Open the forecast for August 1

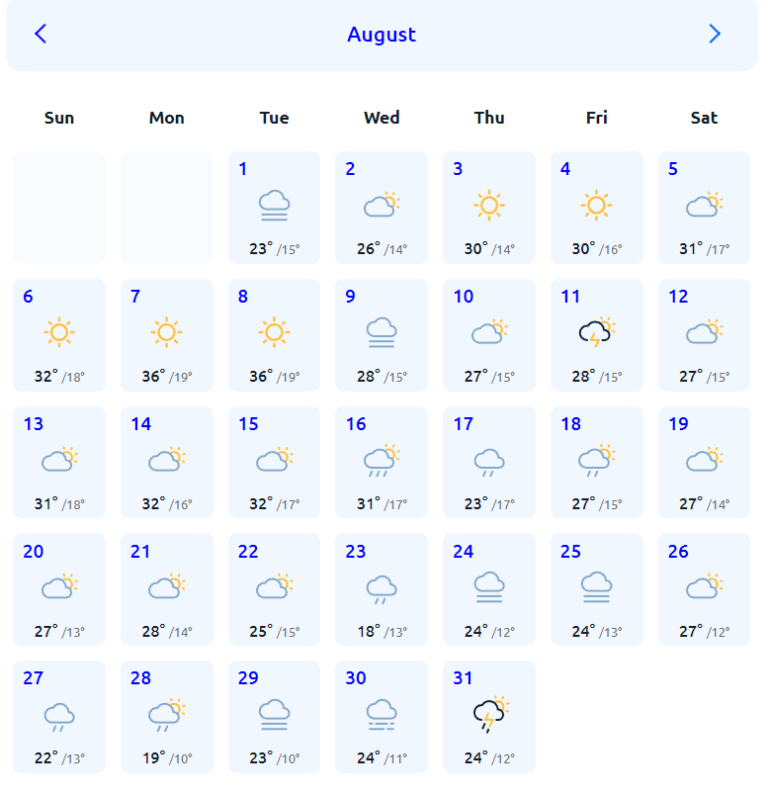tap(274, 207)
